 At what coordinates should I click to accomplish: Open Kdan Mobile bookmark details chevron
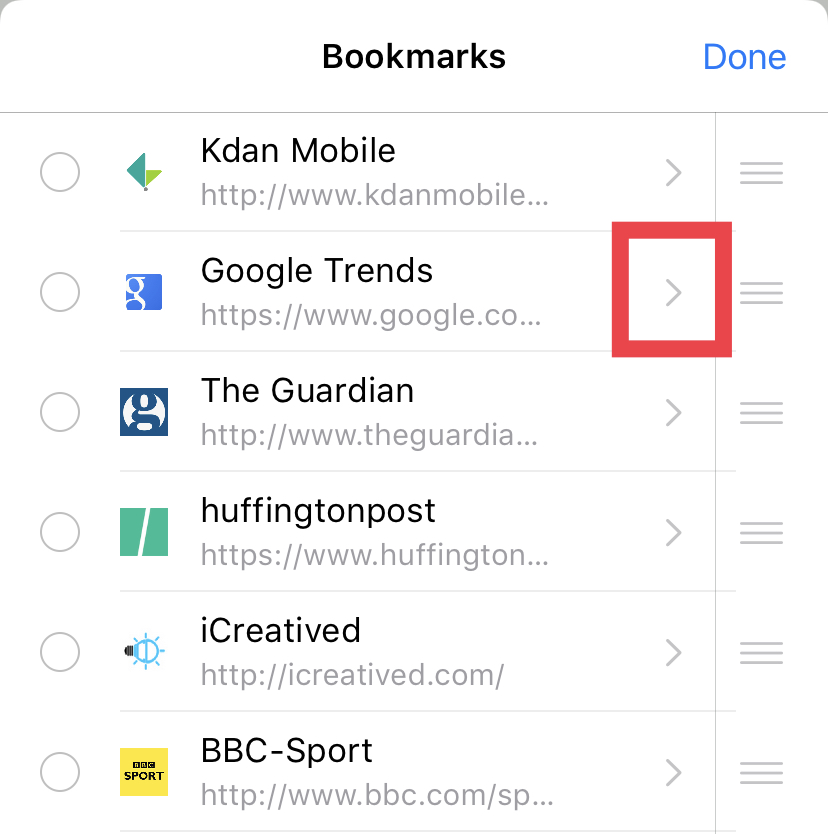[x=673, y=172]
